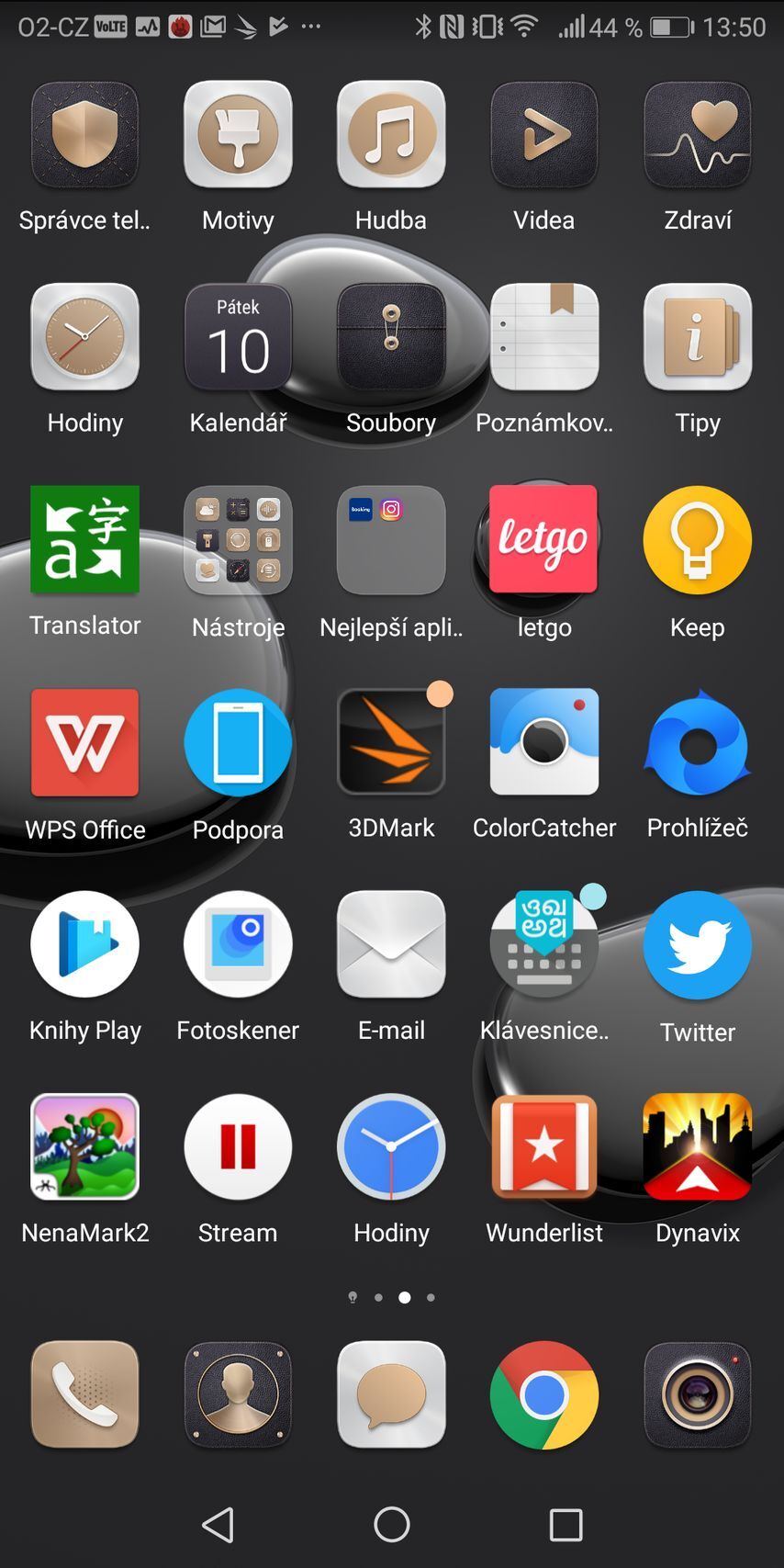
Task: Open the Translator app
Action: coord(84,540)
